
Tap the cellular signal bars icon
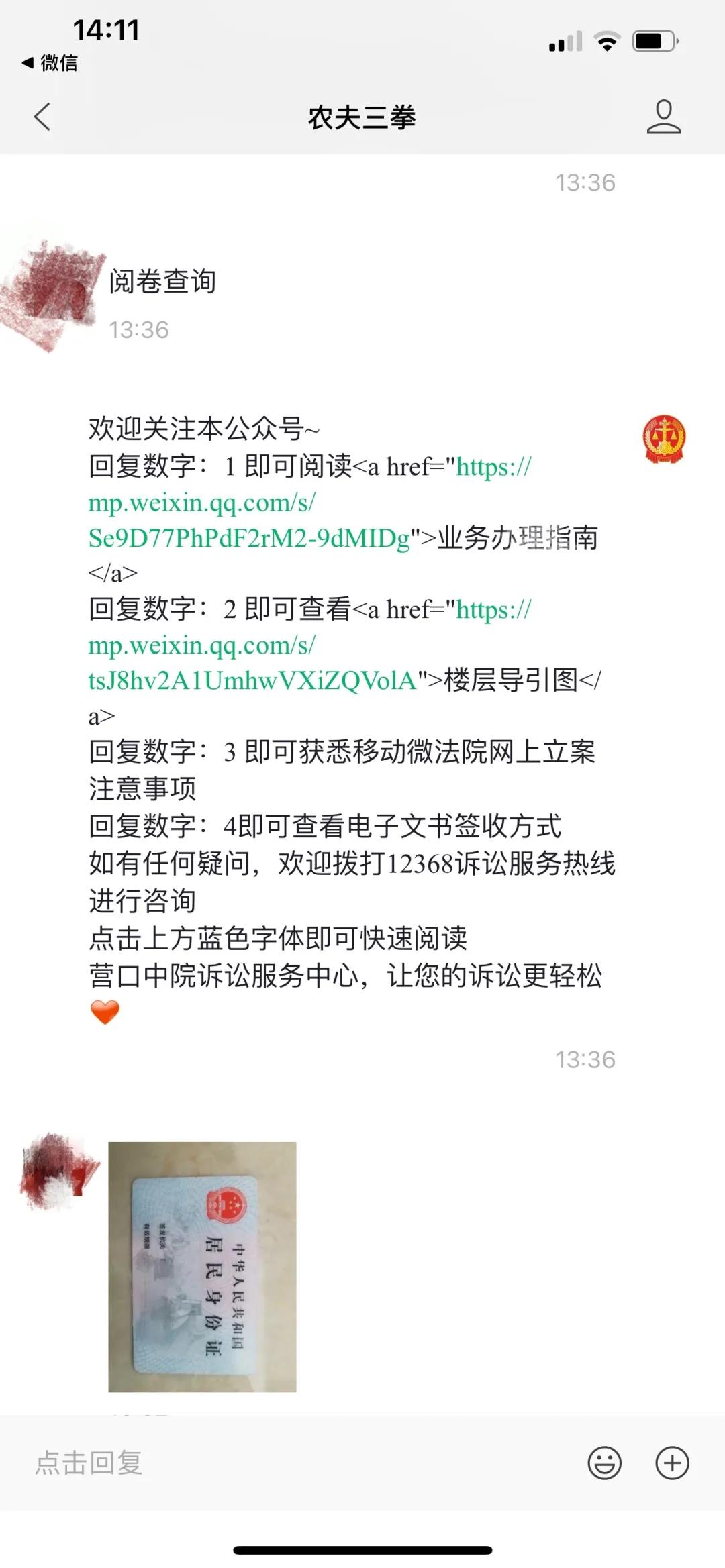(564, 40)
